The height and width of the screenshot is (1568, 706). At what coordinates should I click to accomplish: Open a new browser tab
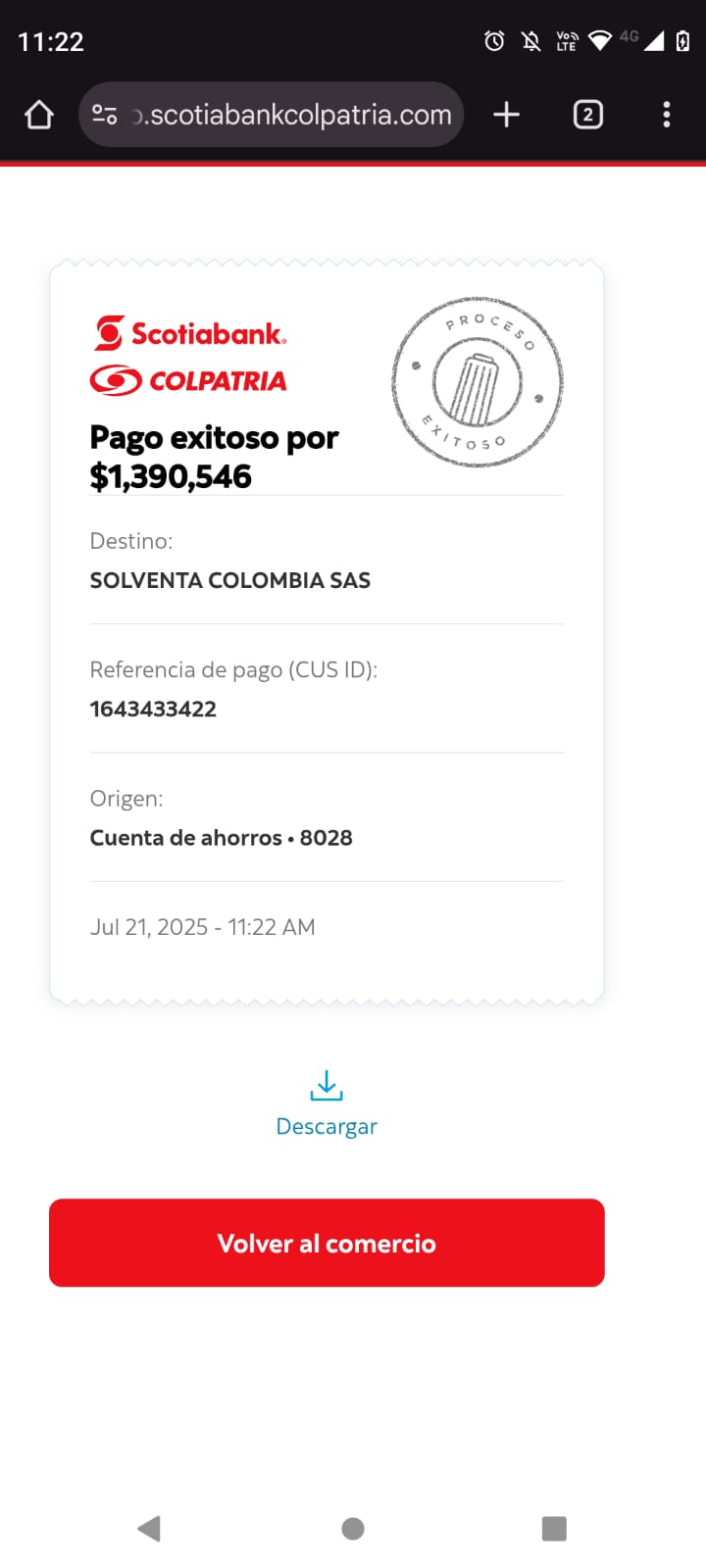(x=506, y=115)
